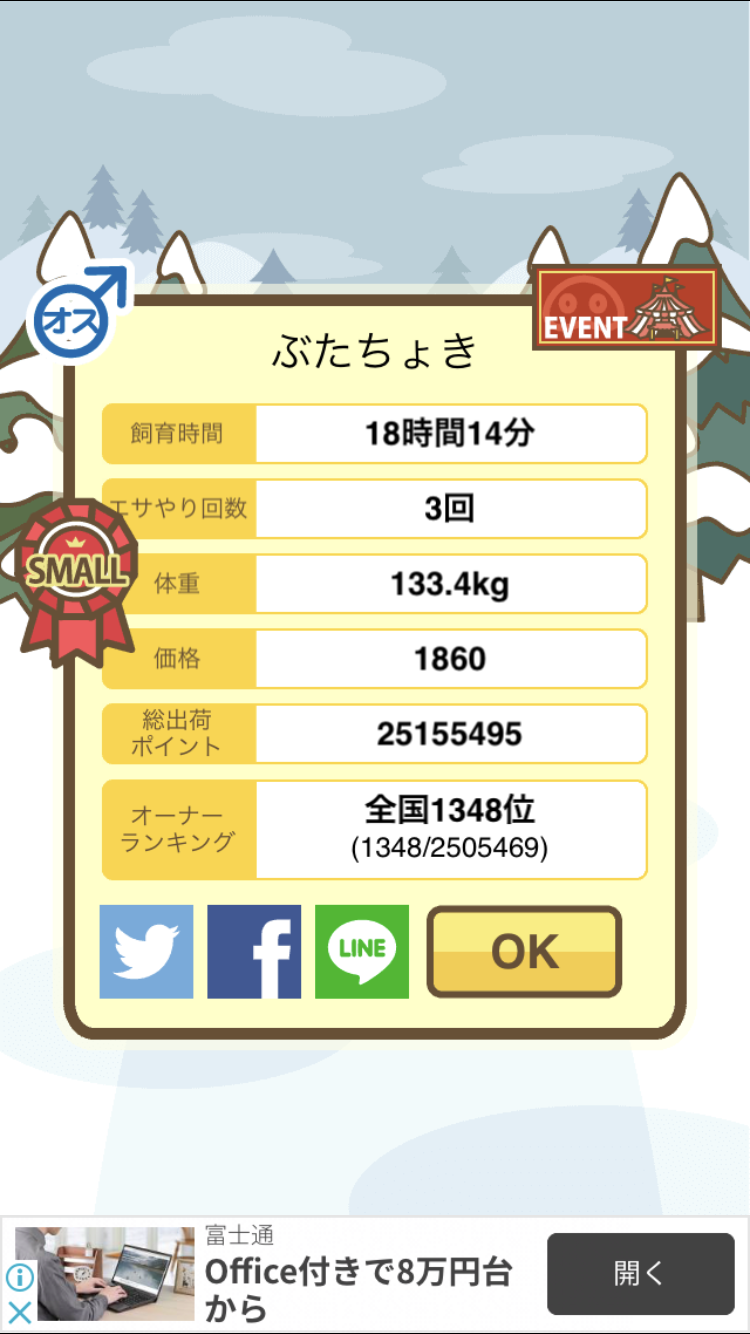Share the pig result on Twitter

[146, 951]
